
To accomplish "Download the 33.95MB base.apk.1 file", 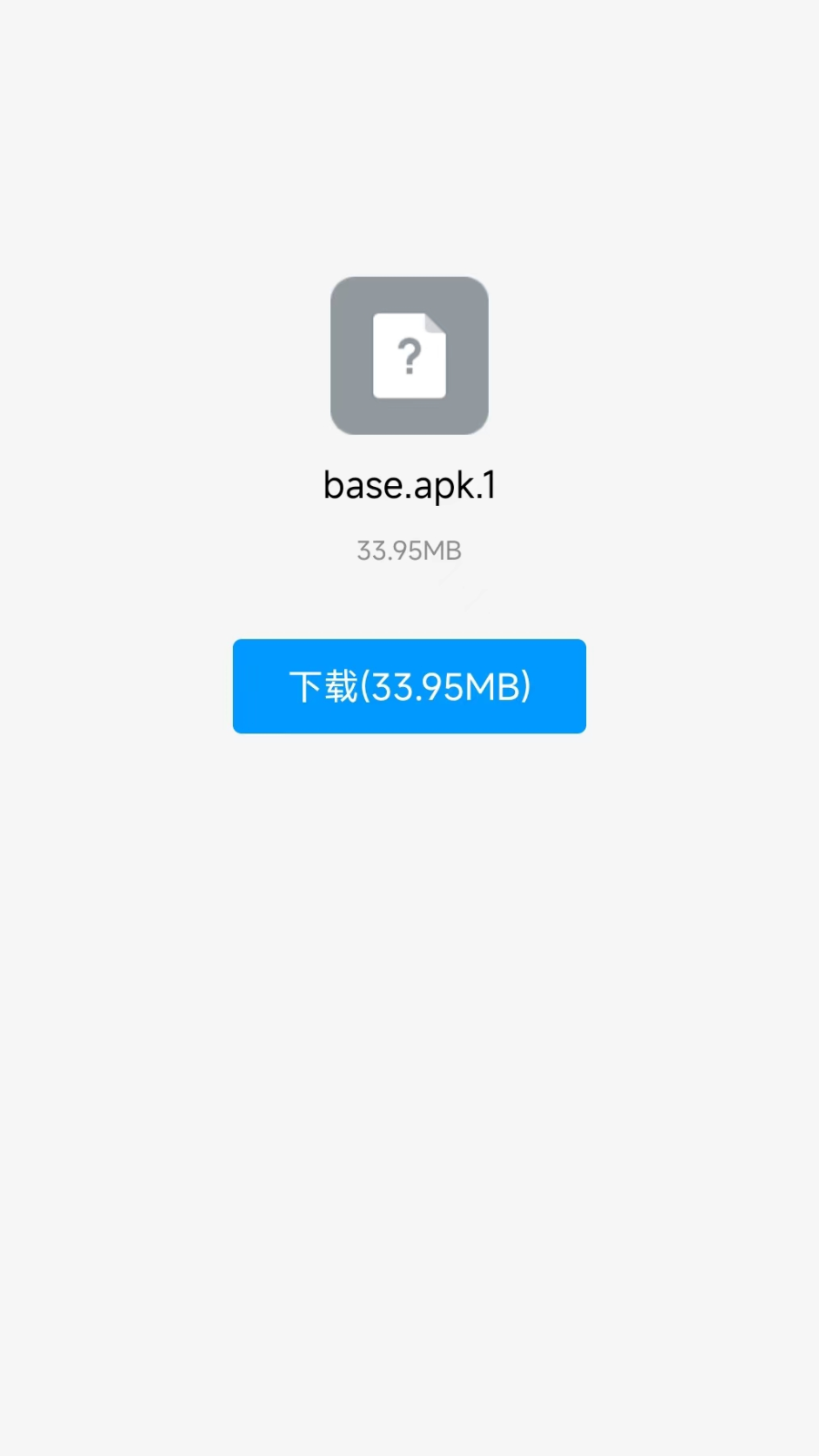I will [409, 686].
